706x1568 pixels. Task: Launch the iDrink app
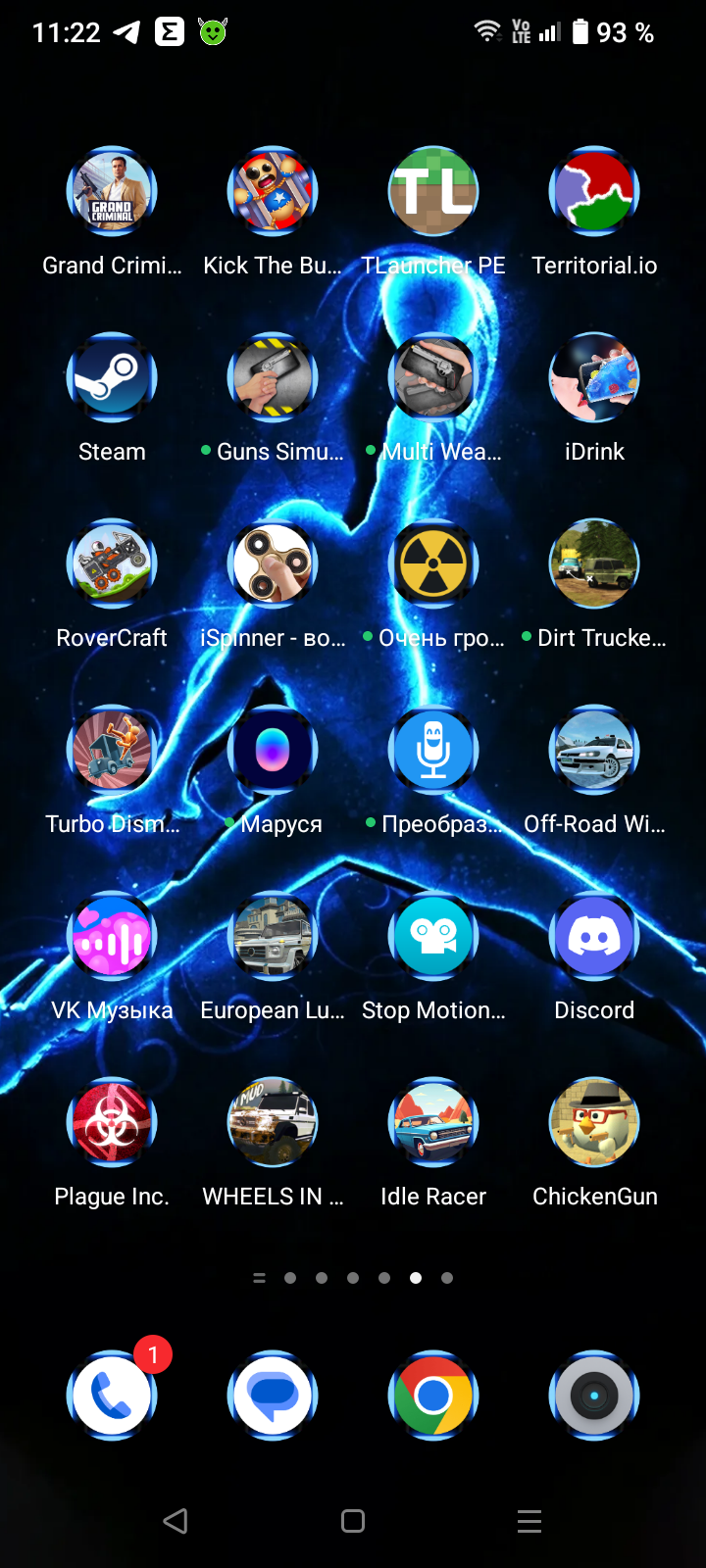pyautogui.click(x=594, y=377)
